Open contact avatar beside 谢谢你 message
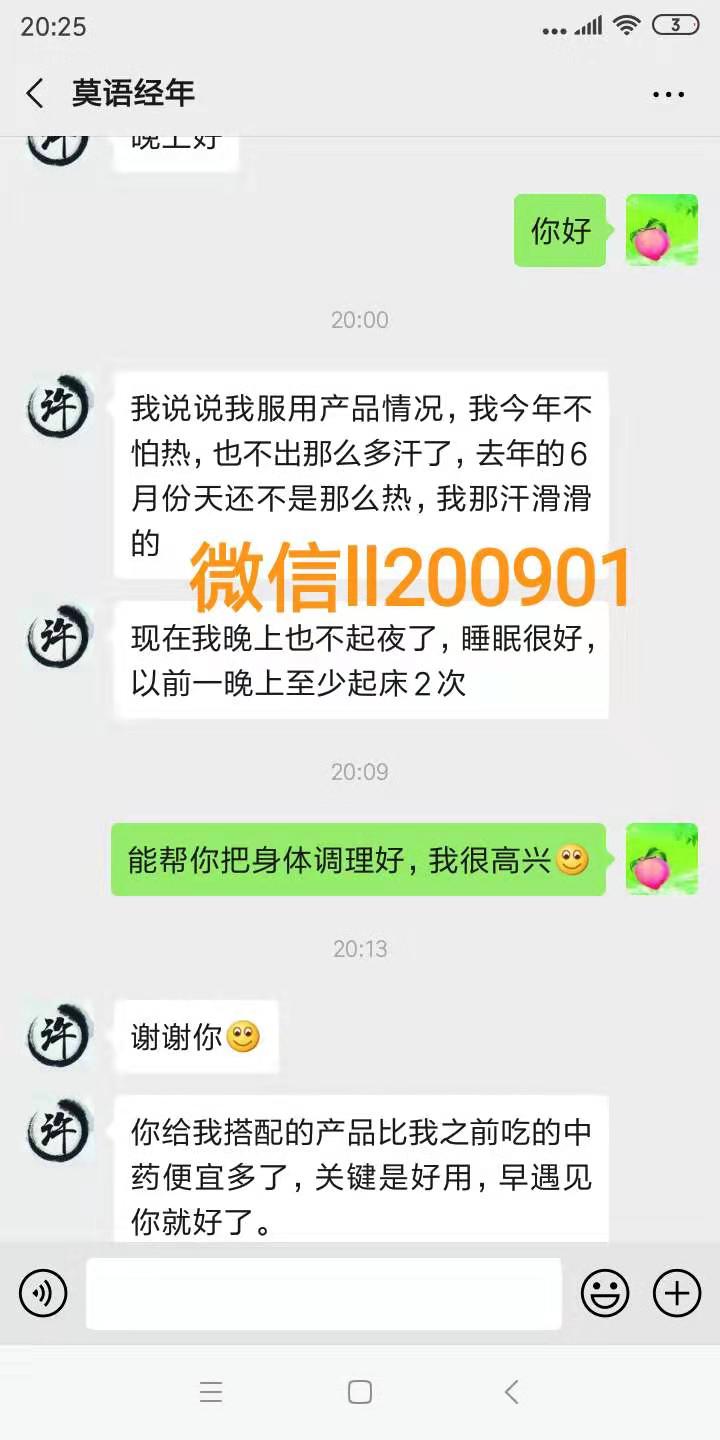720x1440 pixels. point(58,1036)
